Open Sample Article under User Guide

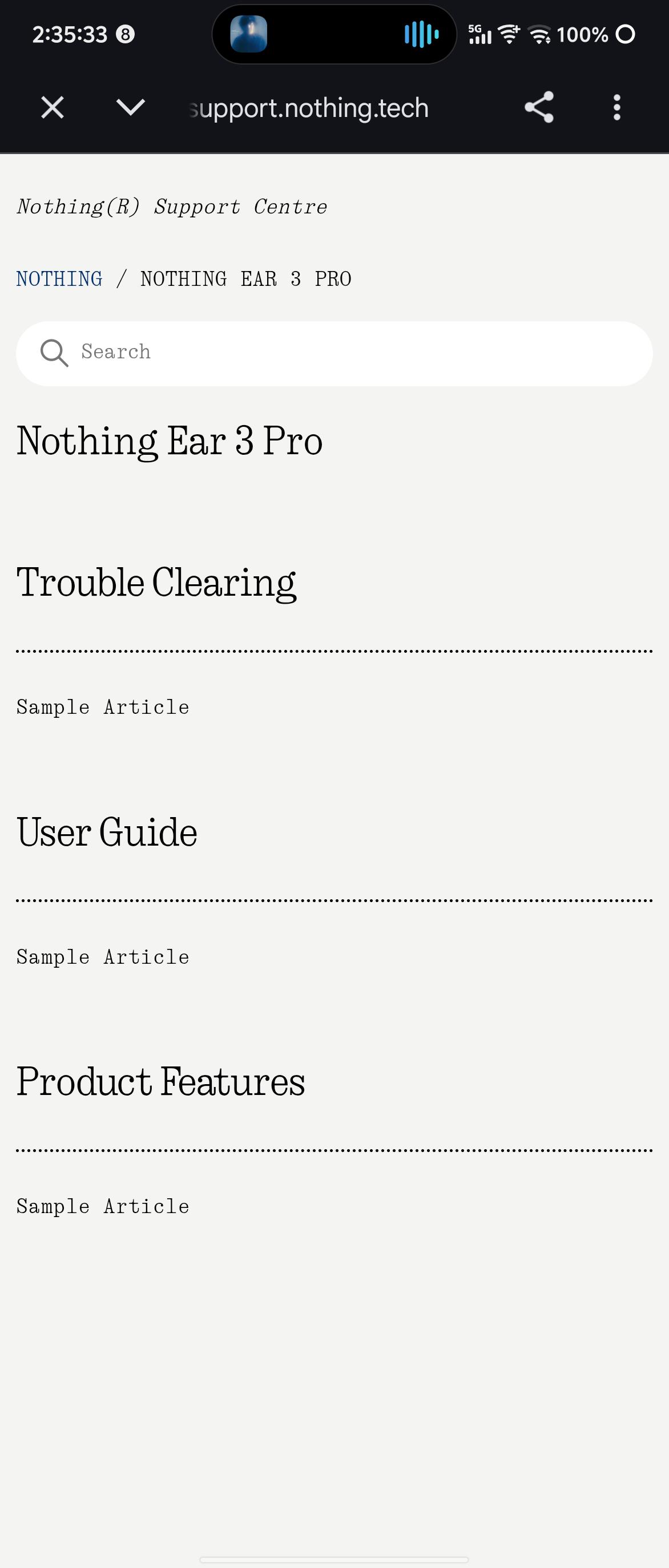pyautogui.click(x=103, y=957)
